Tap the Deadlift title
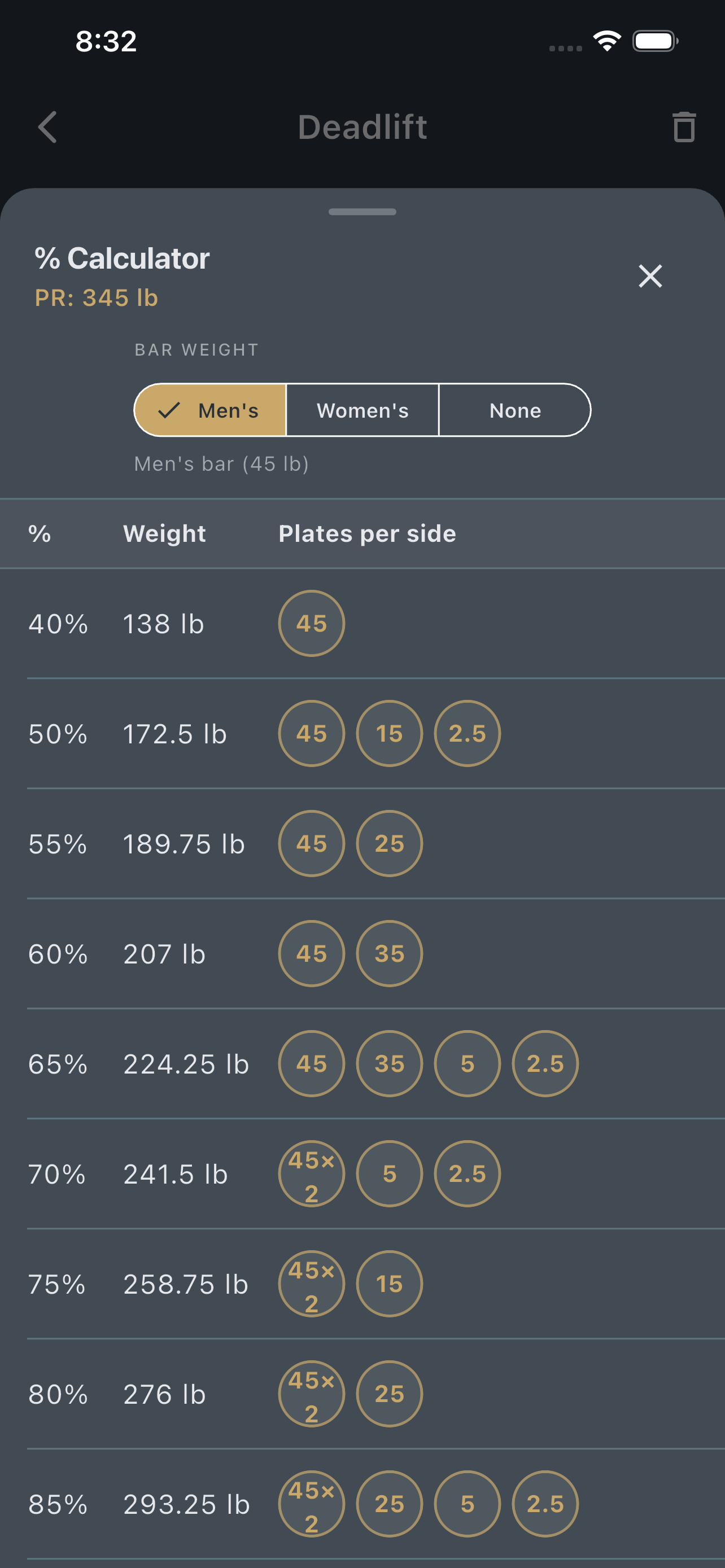 pyautogui.click(x=362, y=127)
